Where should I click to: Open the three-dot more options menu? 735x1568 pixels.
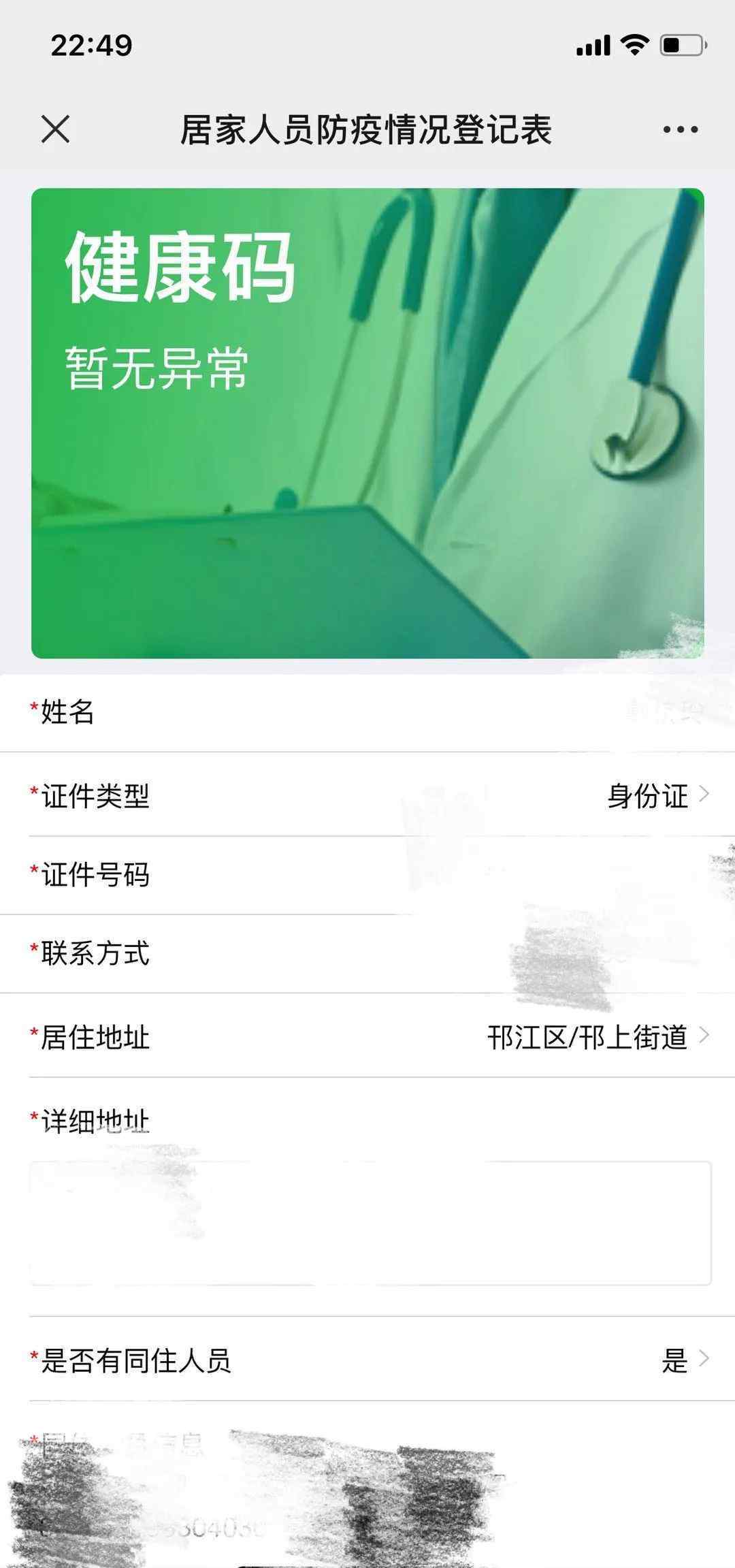click(681, 129)
